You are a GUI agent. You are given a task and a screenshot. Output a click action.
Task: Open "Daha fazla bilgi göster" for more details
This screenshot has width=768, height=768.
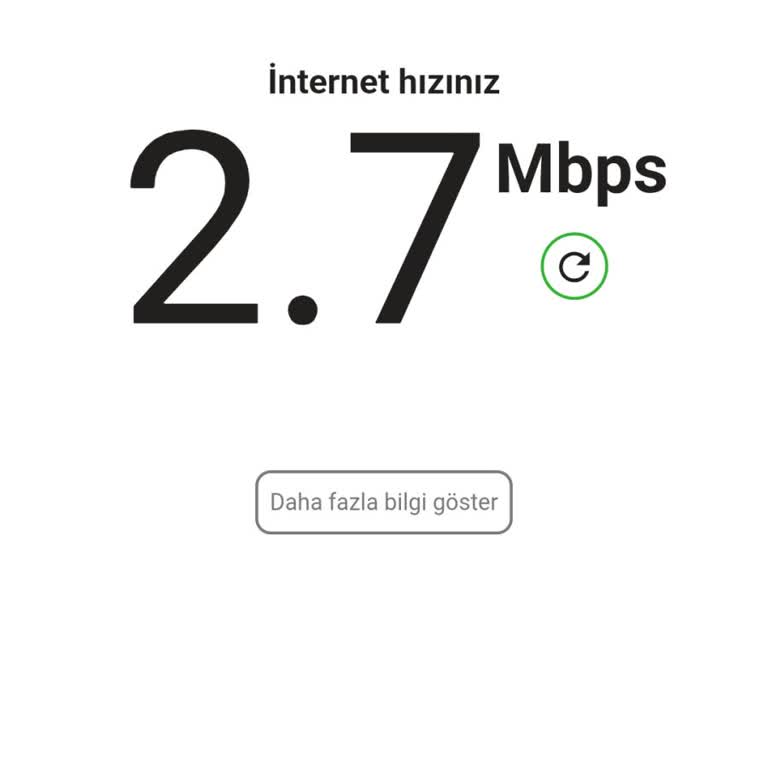(x=384, y=502)
